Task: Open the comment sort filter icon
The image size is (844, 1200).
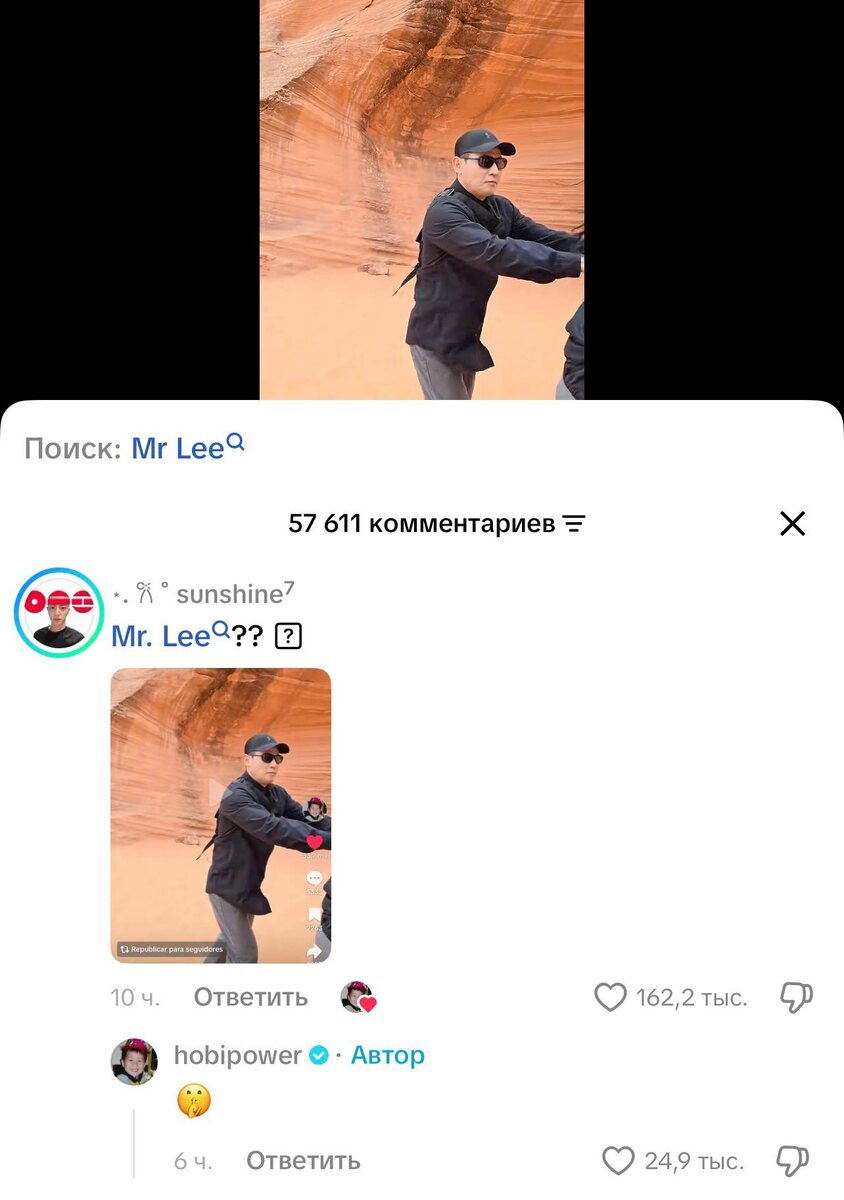Action: (574, 523)
